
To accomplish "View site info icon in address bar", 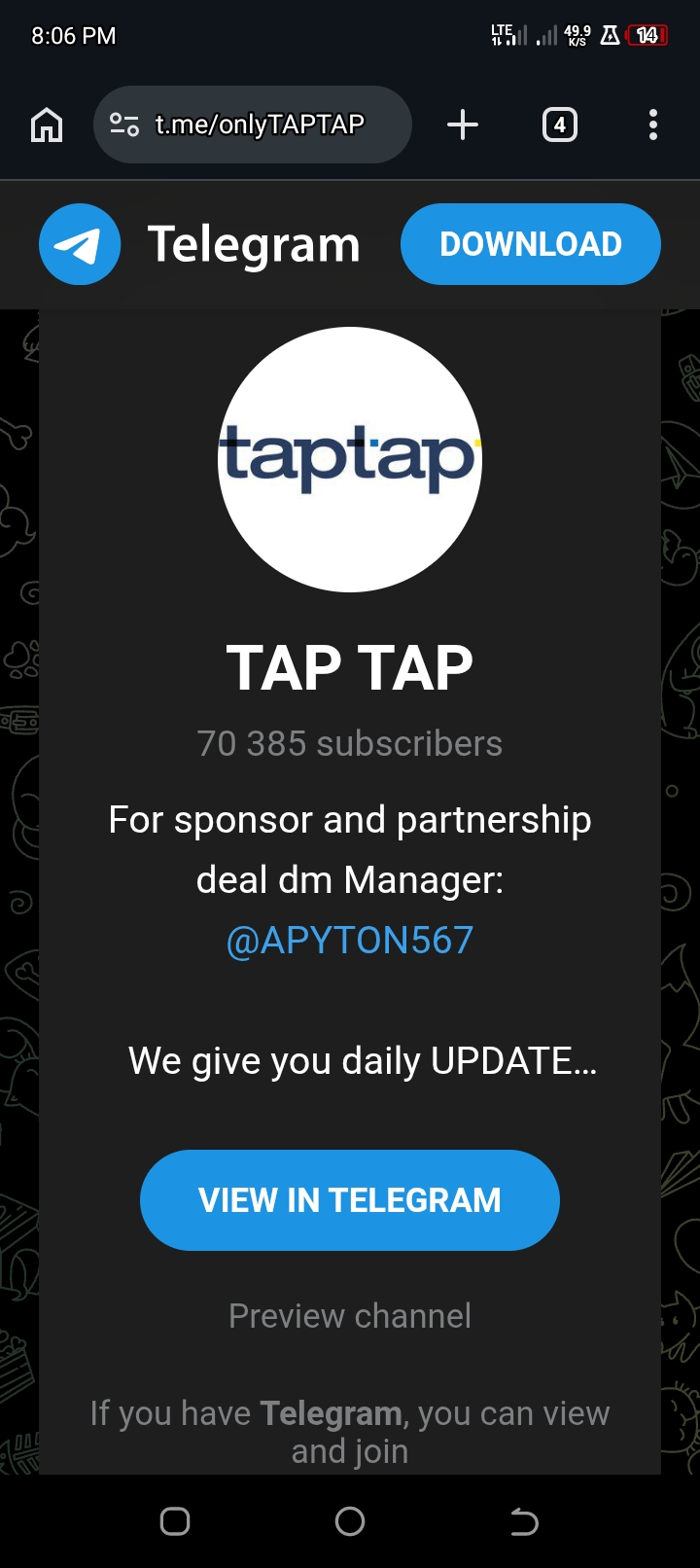I will coord(123,125).
